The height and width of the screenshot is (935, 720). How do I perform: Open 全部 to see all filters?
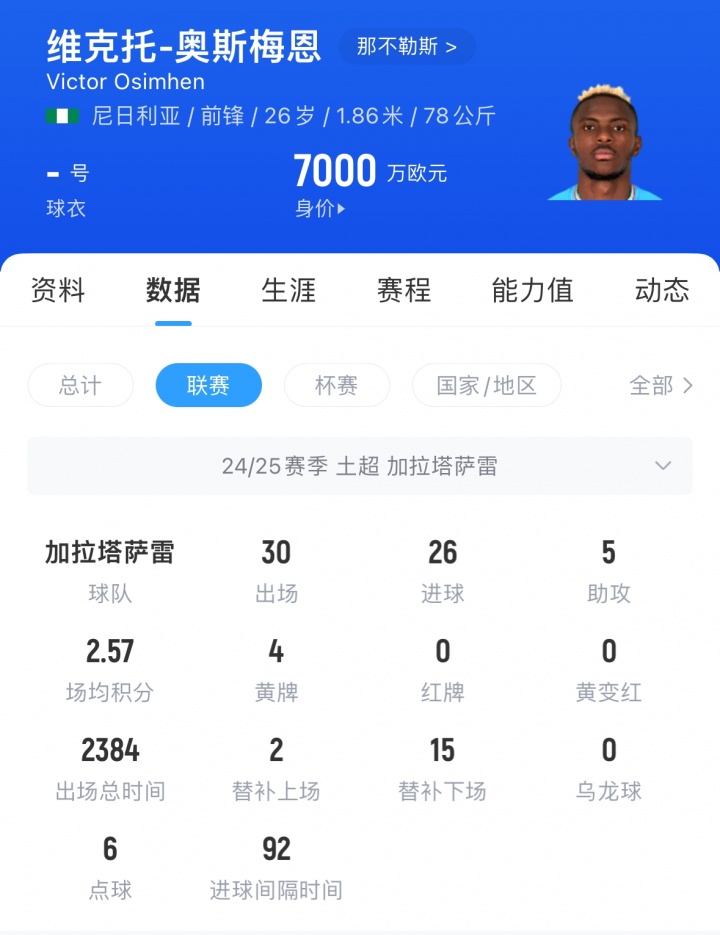tap(660, 385)
